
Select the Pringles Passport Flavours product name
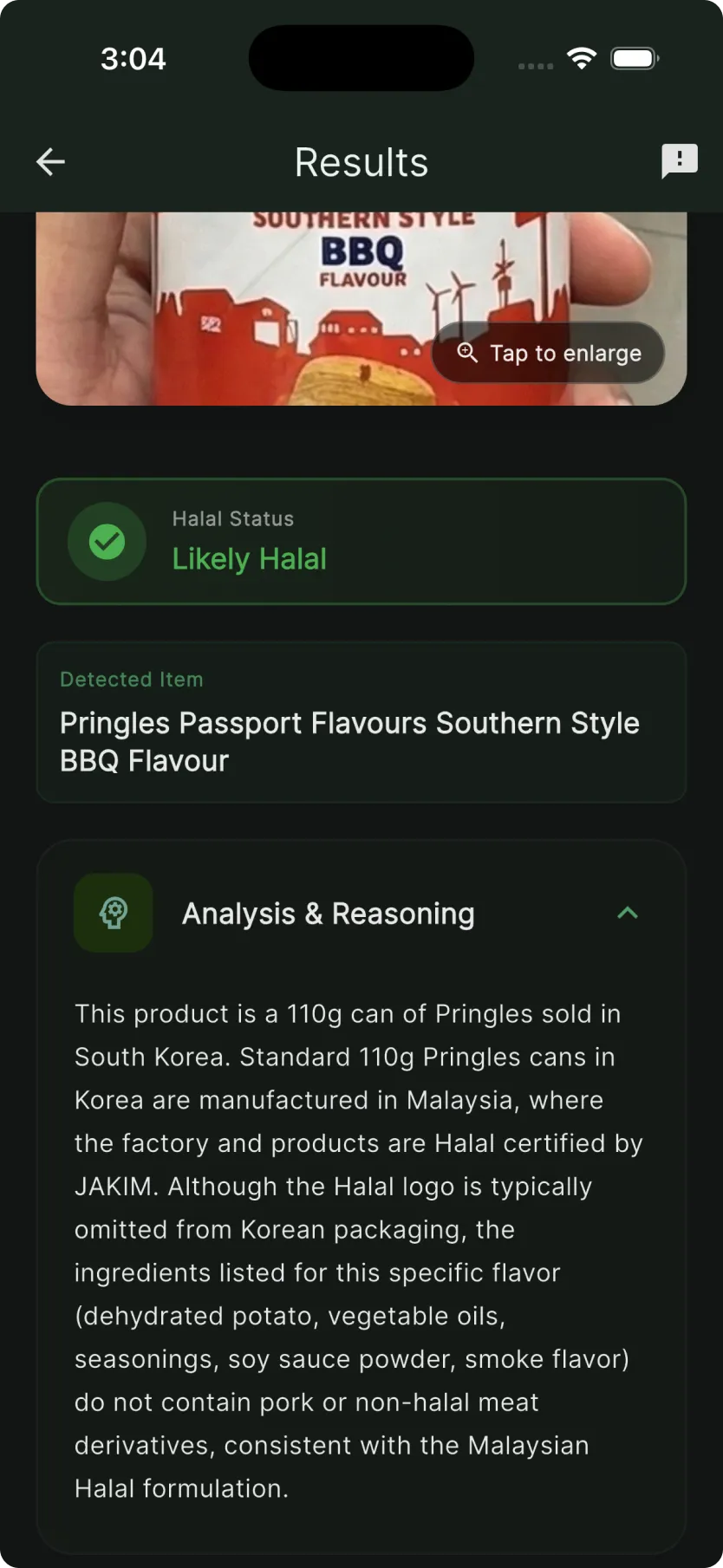pos(349,741)
